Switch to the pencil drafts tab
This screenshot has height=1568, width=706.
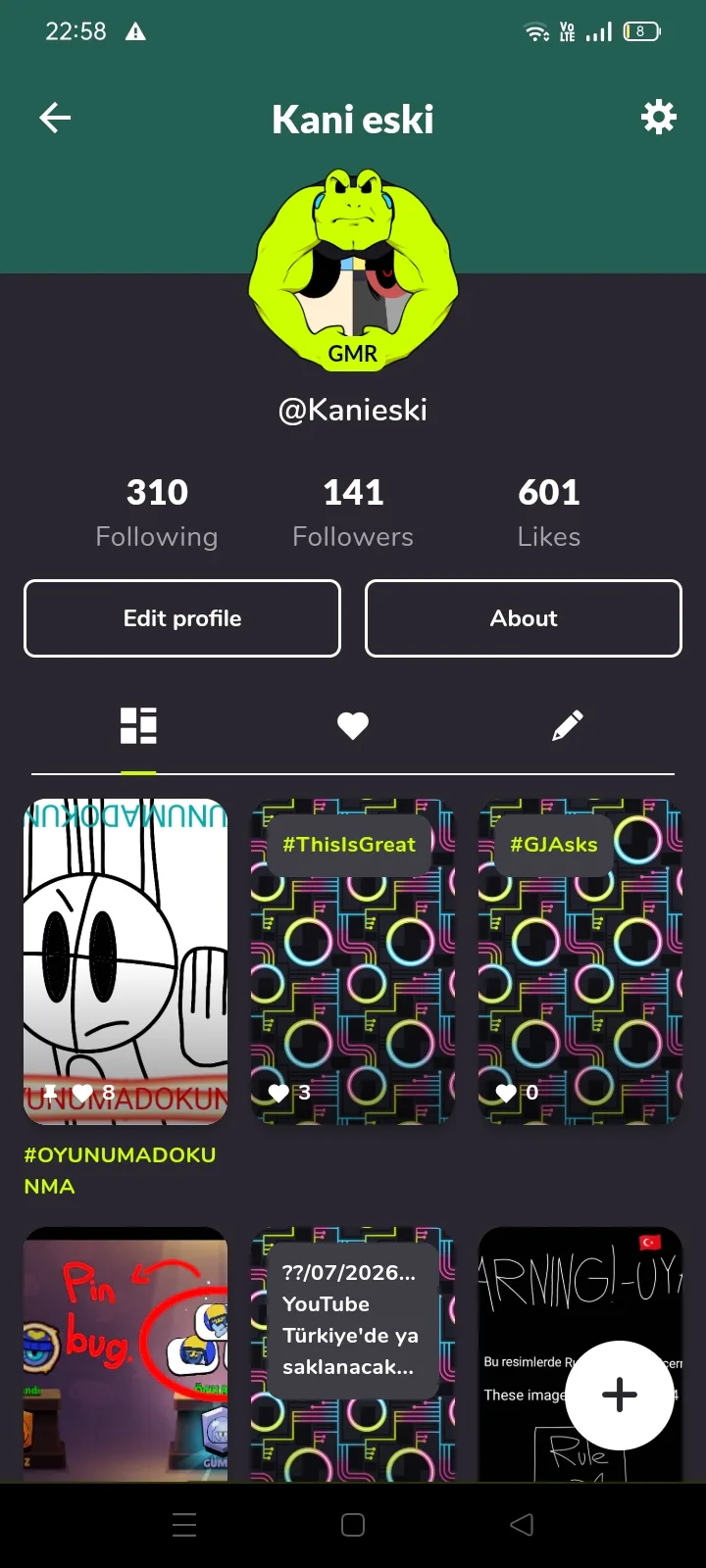coord(568,726)
